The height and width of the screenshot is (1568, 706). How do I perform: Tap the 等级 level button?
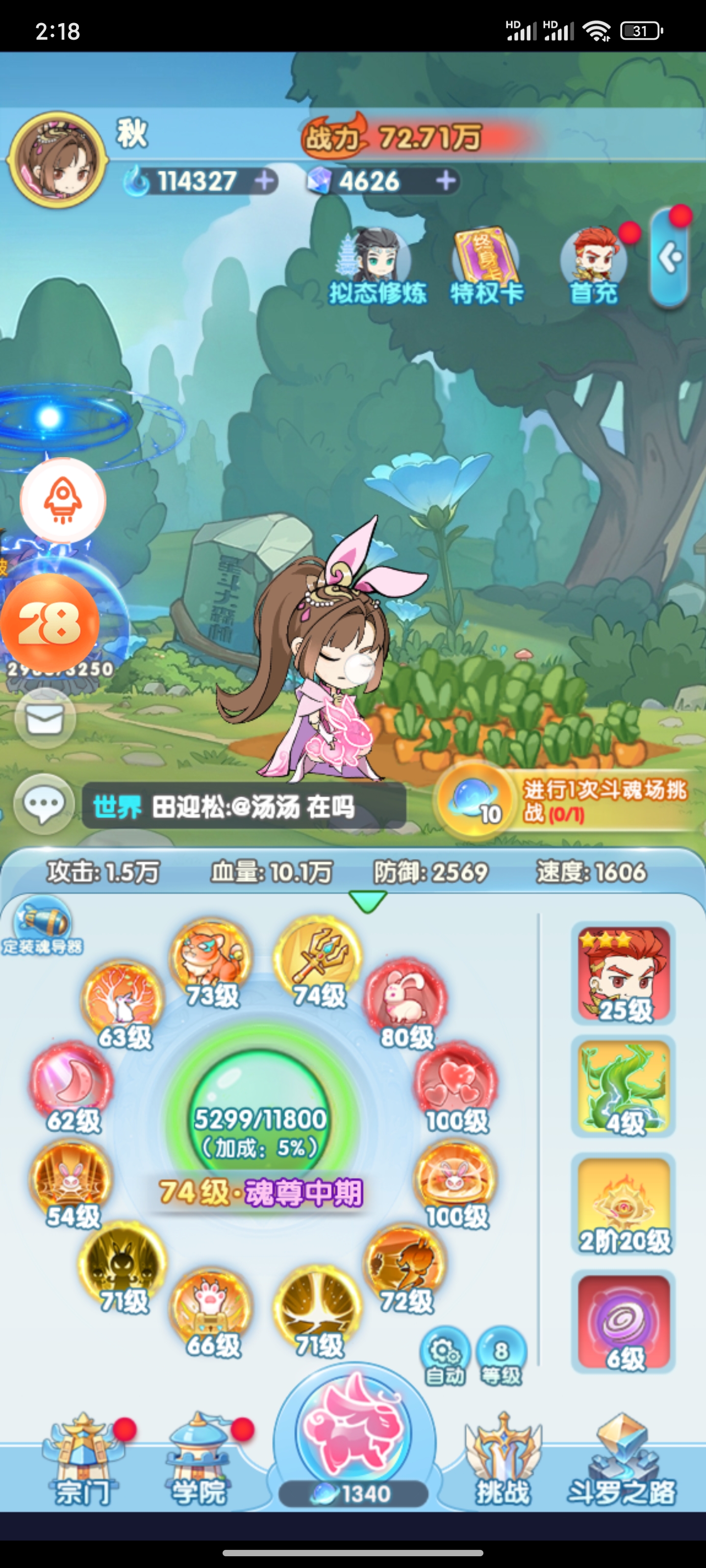[501, 1356]
